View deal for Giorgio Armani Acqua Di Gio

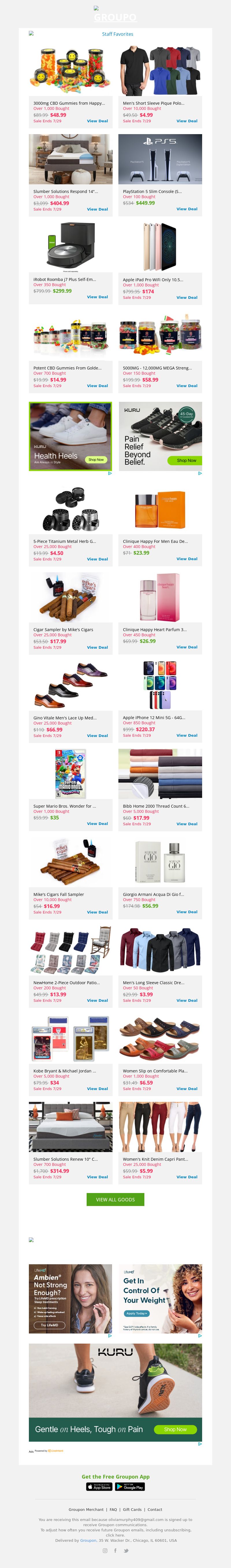[187, 912]
